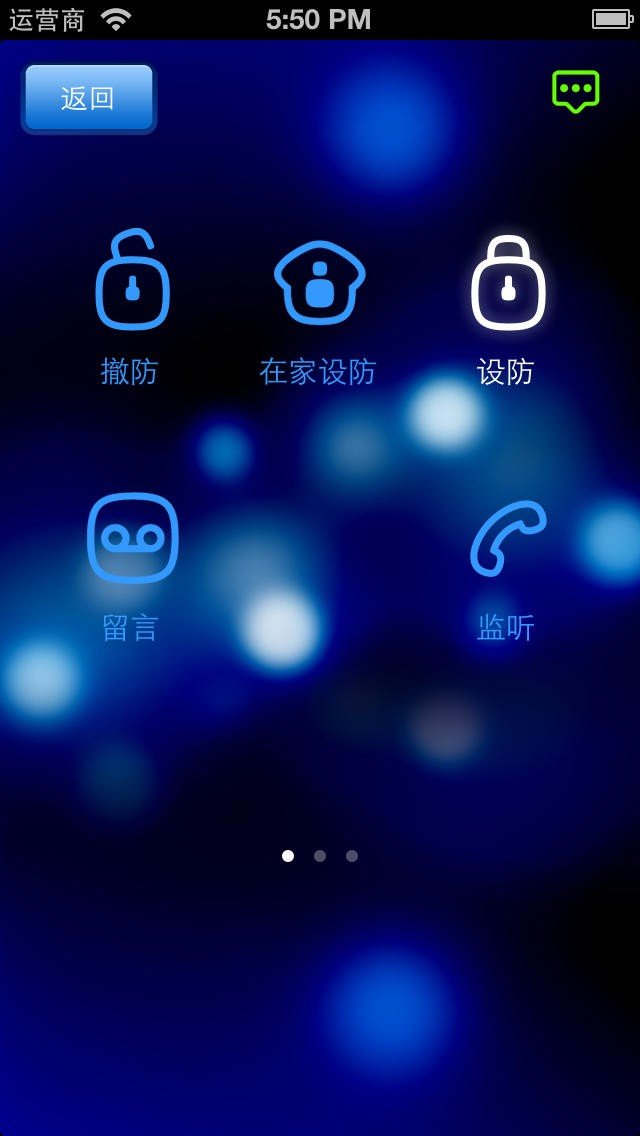Tap the 返回 back button
Viewport: 640px width, 1136px height.
(89, 98)
